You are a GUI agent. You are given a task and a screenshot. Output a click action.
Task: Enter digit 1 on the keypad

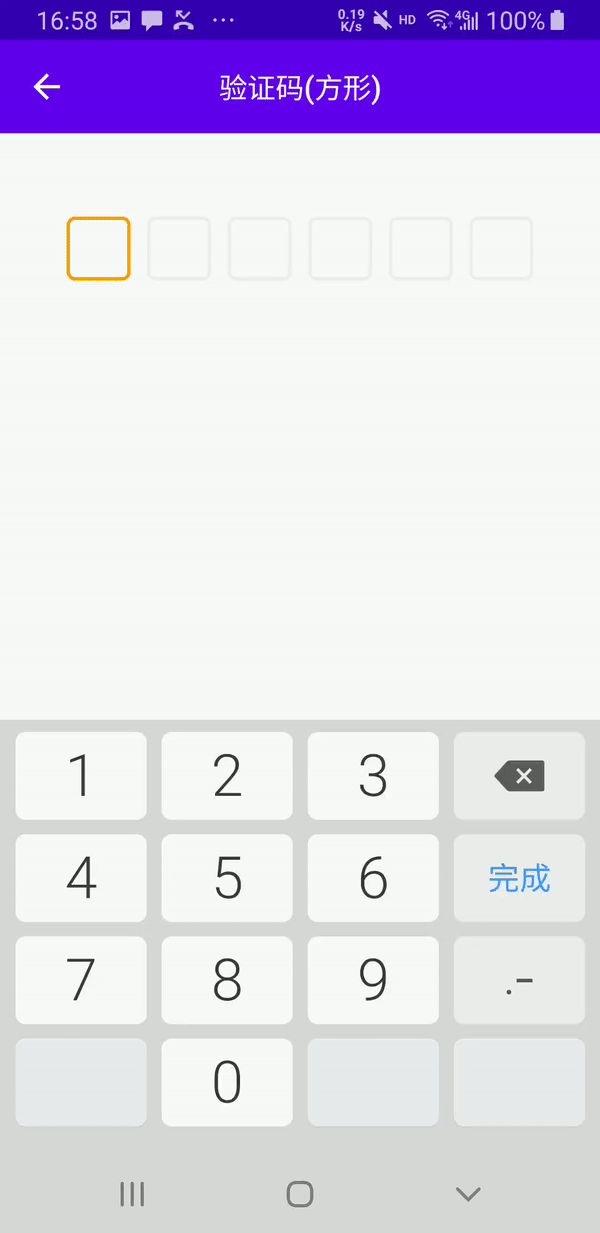pos(81,776)
